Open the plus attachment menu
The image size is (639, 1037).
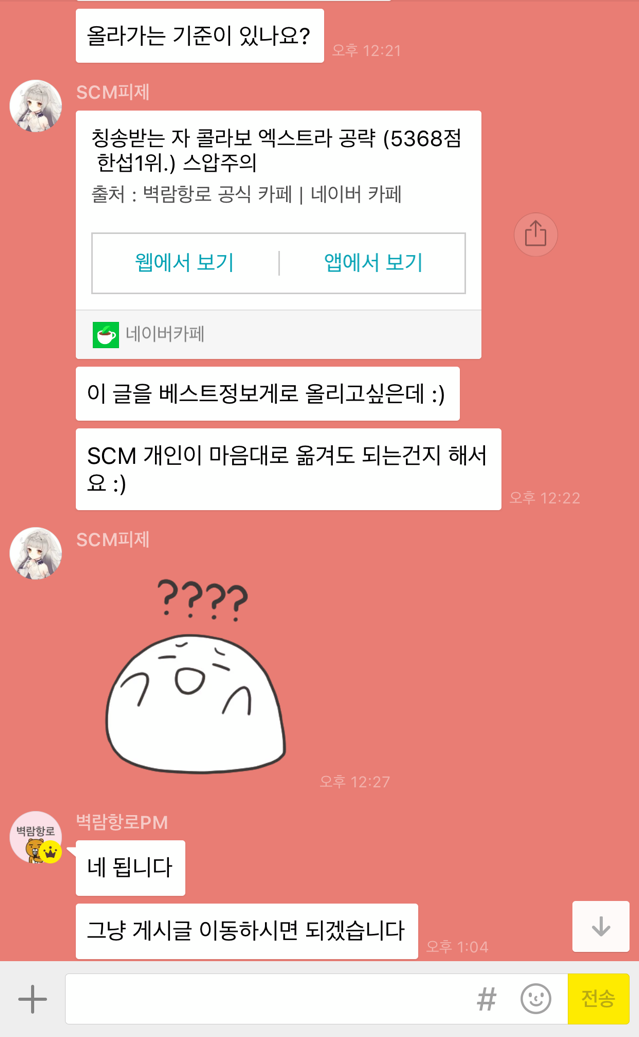click(32, 998)
